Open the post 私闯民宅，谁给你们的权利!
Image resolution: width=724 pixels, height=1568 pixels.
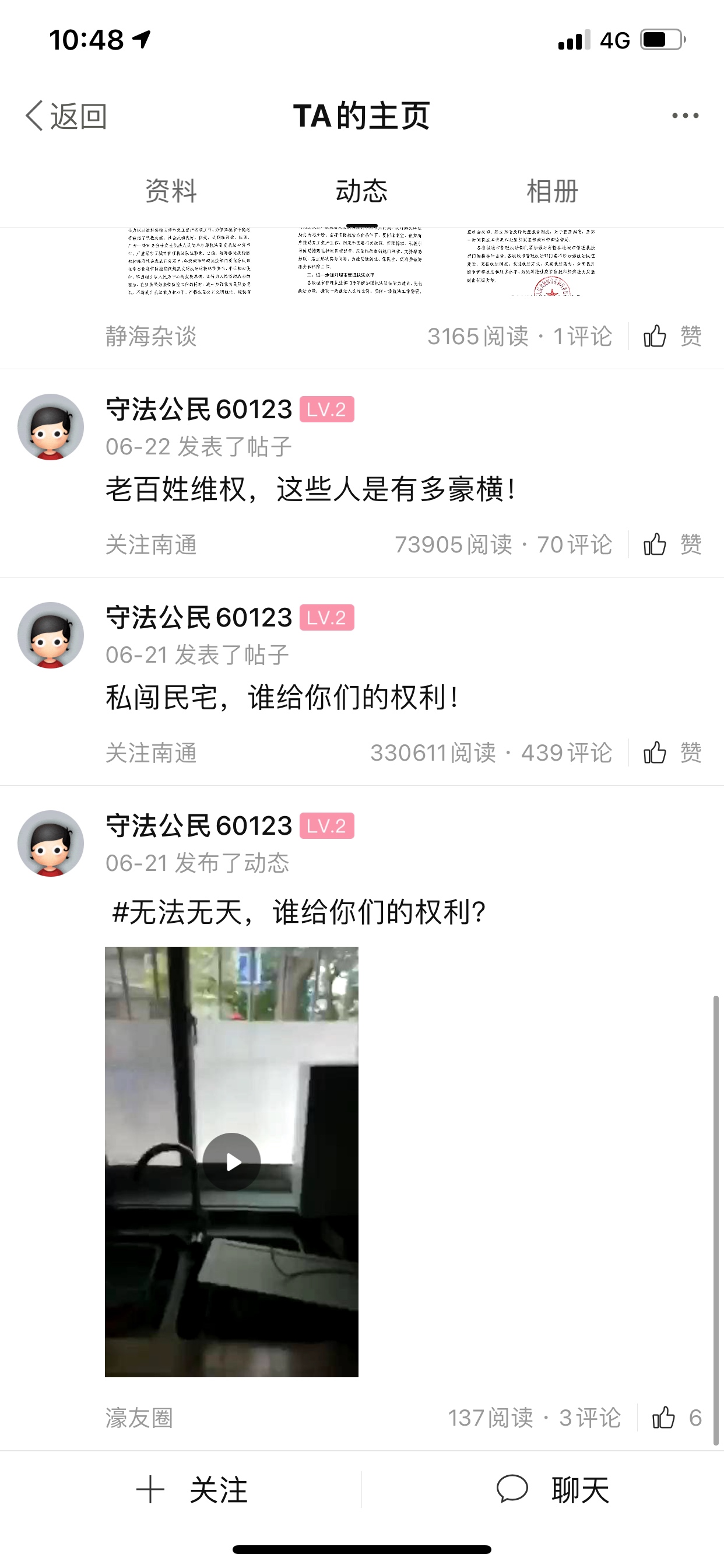pos(281,698)
